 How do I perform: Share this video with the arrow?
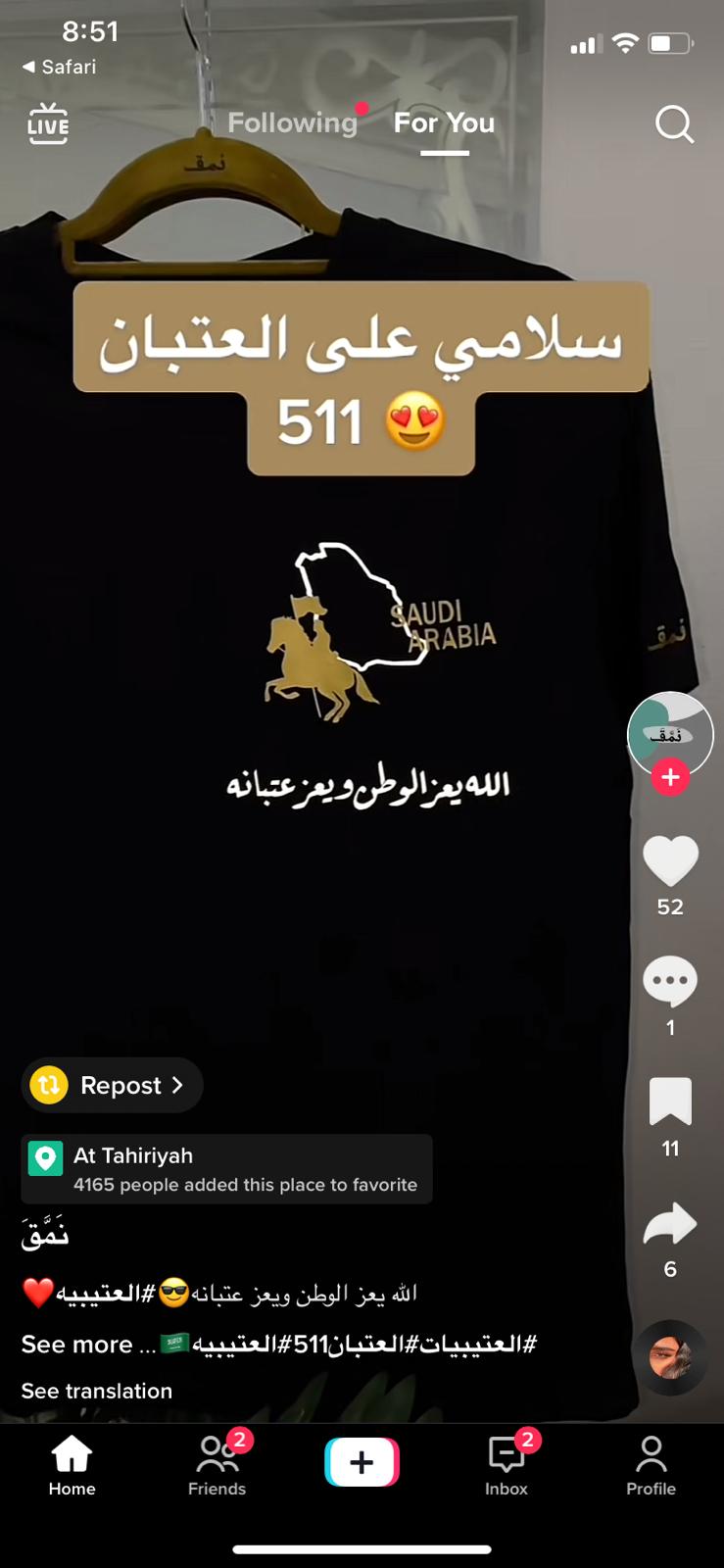pos(670,1223)
